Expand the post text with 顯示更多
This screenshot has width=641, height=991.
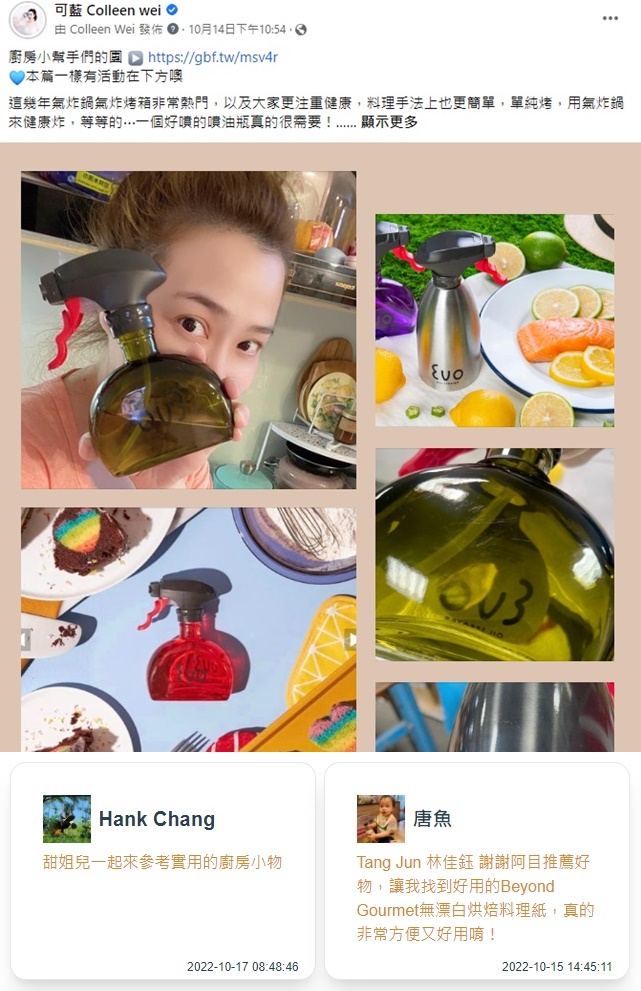tap(389, 122)
